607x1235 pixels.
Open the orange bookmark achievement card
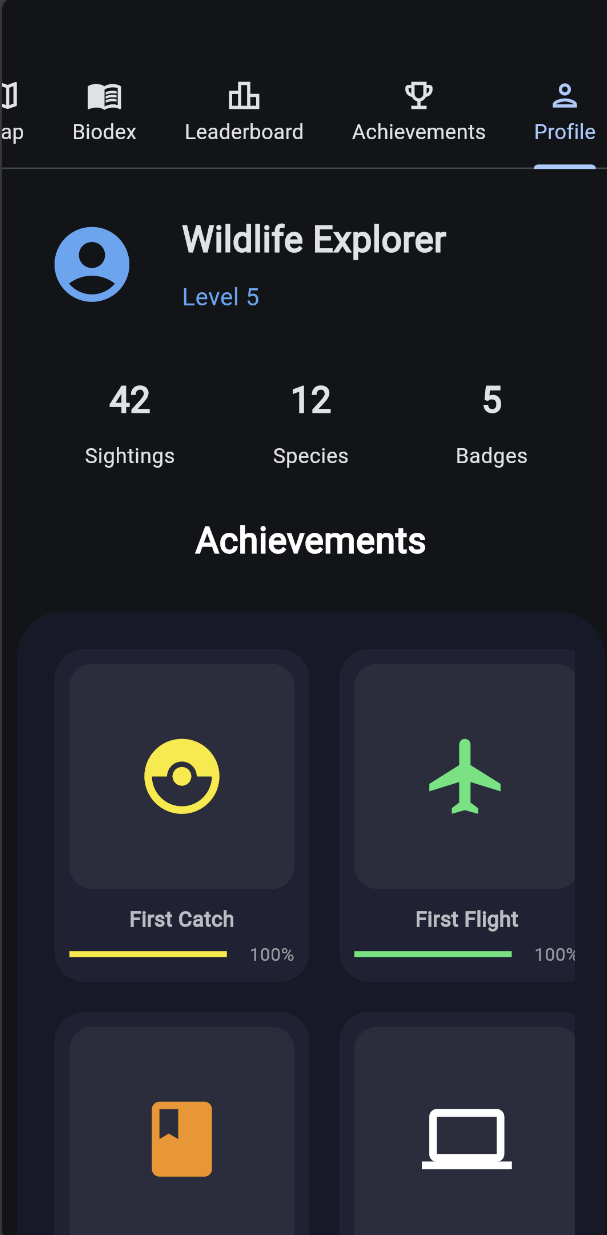pyautogui.click(x=181, y=1123)
